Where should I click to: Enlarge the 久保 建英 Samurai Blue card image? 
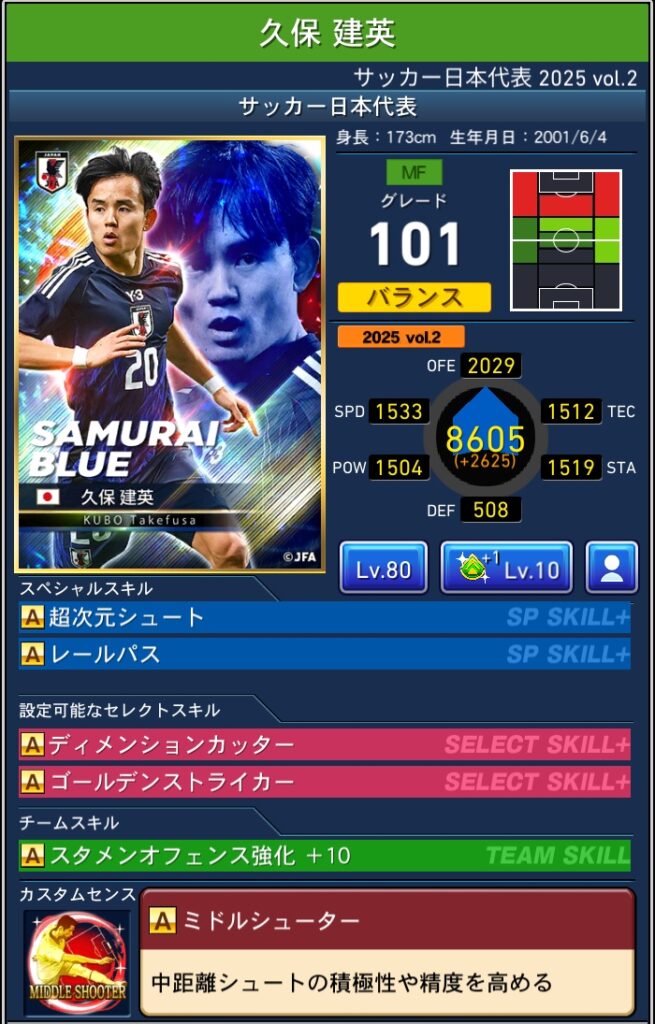(x=169, y=354)
